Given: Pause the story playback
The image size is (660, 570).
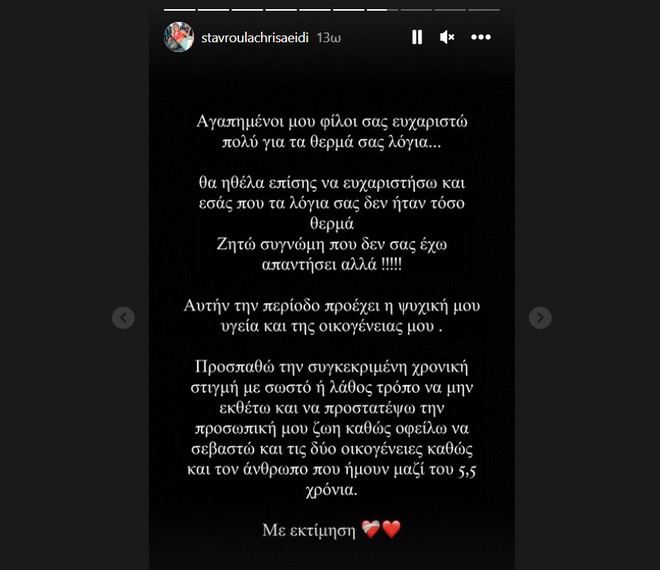Looking at the screenshot, I should click(x=417, y=37).
